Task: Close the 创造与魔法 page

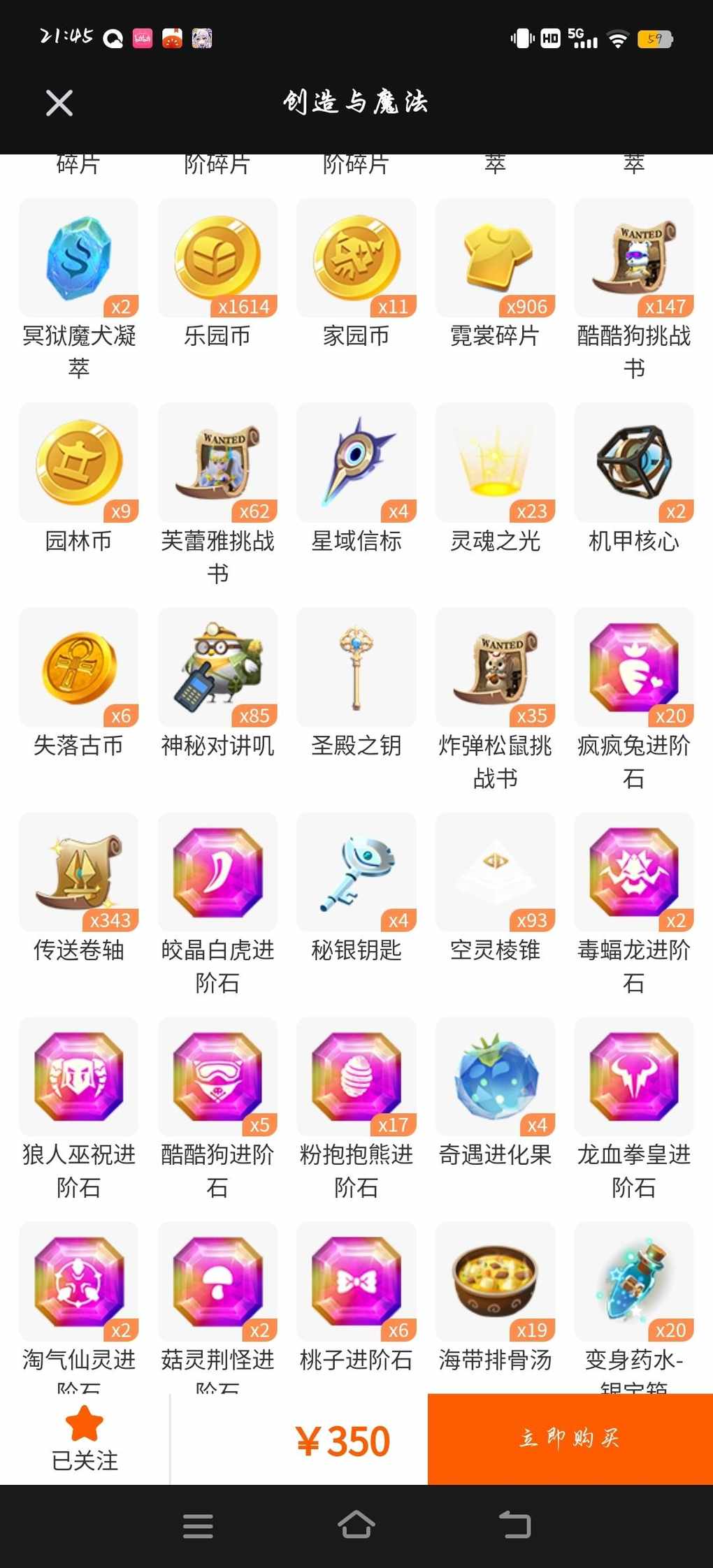Action: (x=59, y=103)
